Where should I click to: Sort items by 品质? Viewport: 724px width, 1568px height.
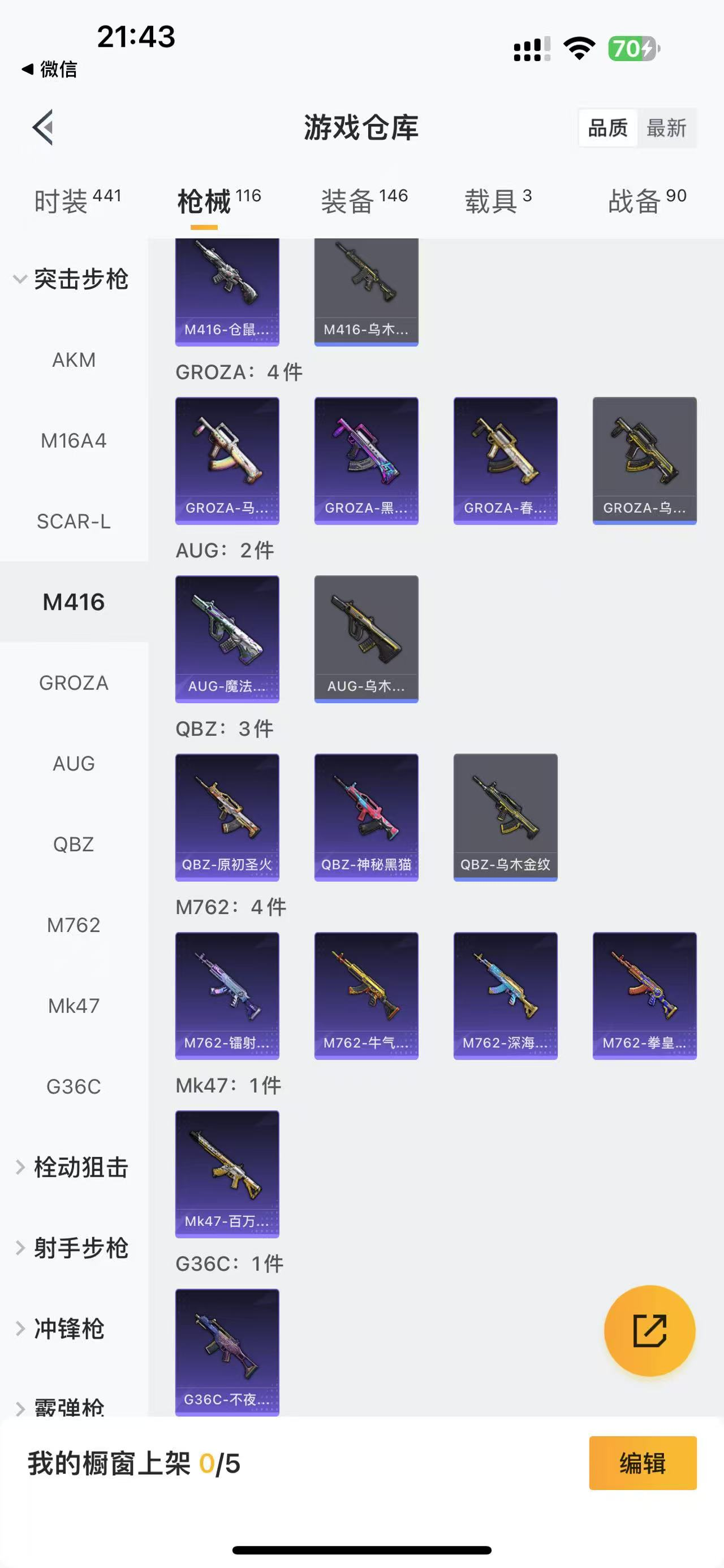[607, 128]
